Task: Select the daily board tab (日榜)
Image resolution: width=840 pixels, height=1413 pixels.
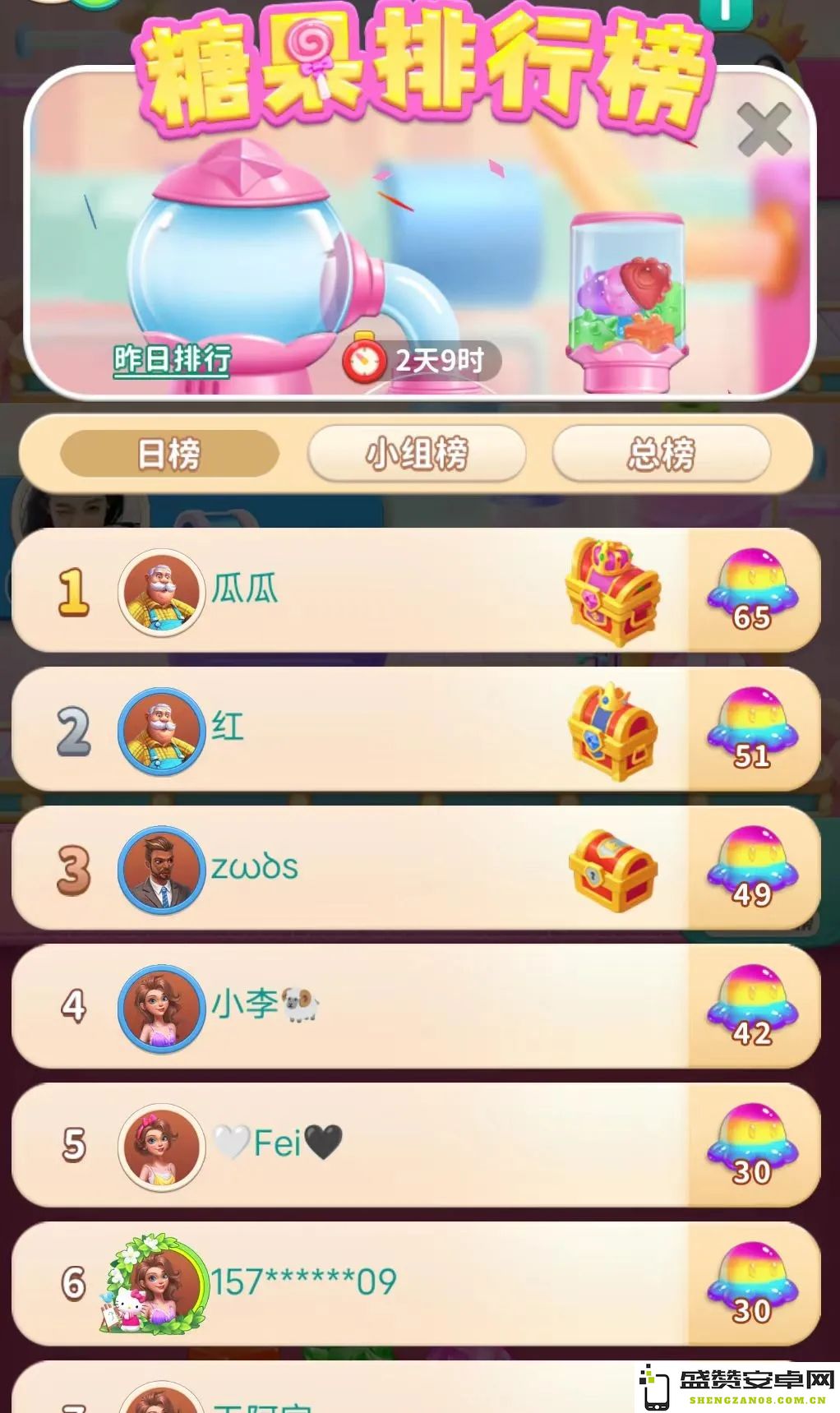Action: pos(169,454)
